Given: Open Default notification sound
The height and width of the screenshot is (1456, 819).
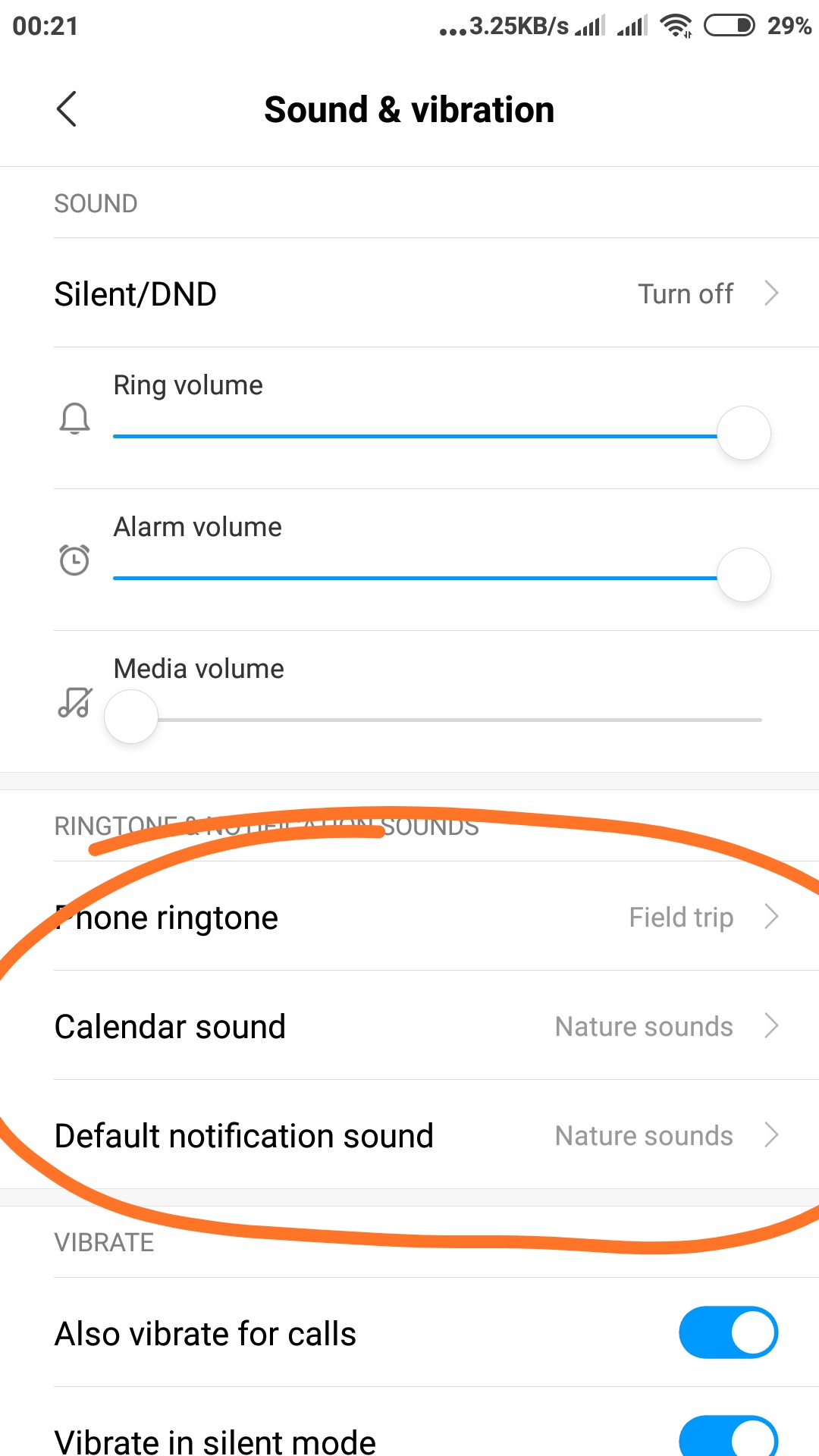Looking at the screenshot, I should [x=409, y=1135].
